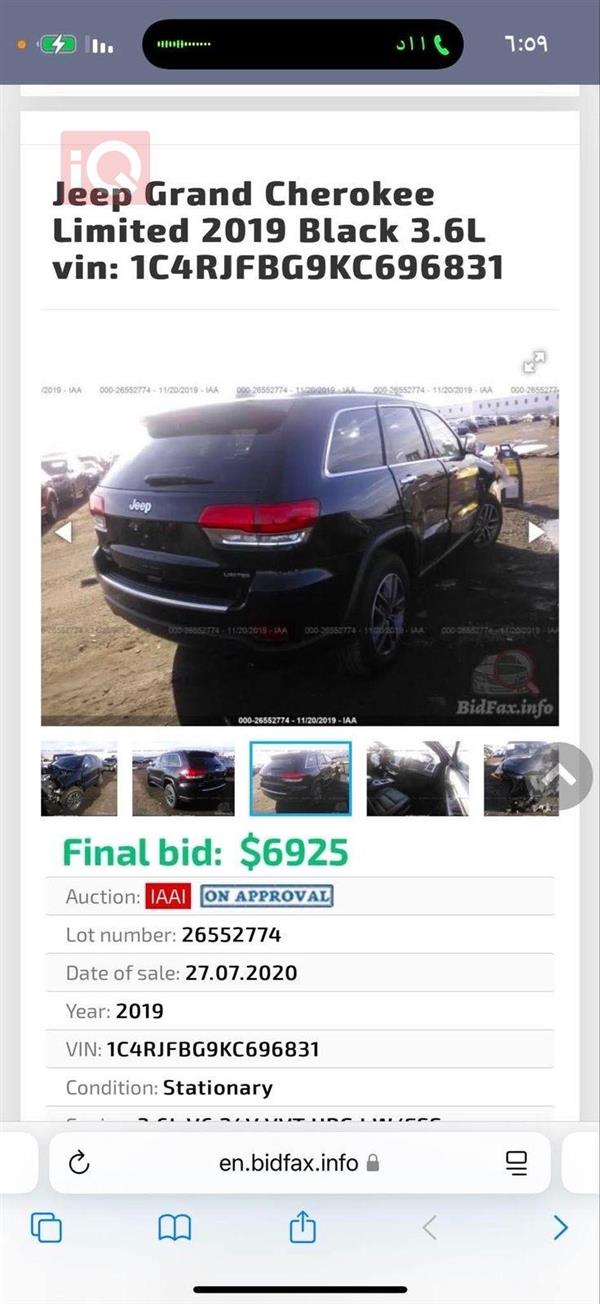Share this page
The width and height of the screenshot is (600, 1304).
point(302,1227)
